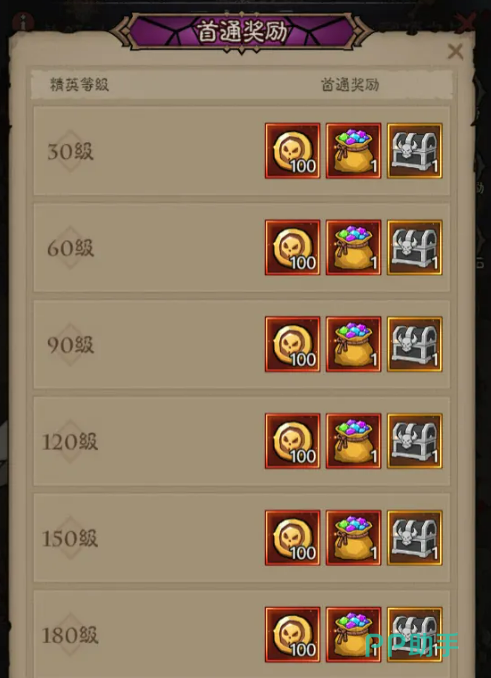The image size is (491, 678).
Task: Tap the skull coin reward for 150级
Action: (x=293, y=538)
